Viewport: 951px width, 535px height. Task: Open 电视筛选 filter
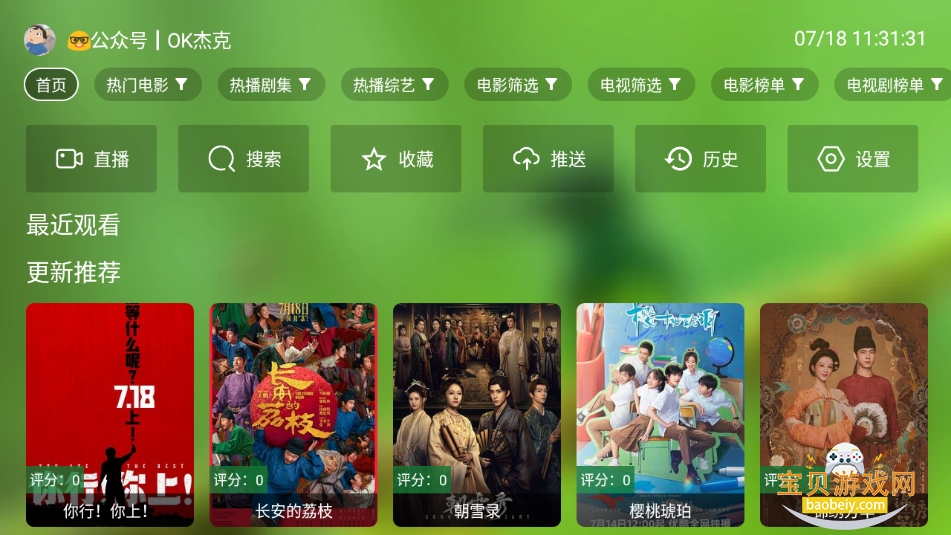(x=641, y=85)
